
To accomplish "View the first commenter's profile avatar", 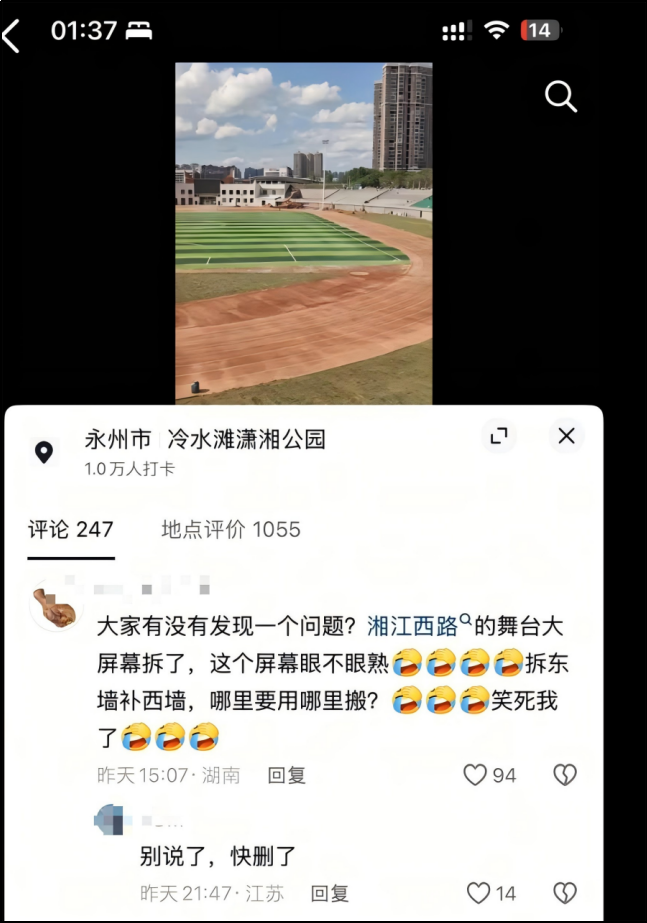I will 55,605.
